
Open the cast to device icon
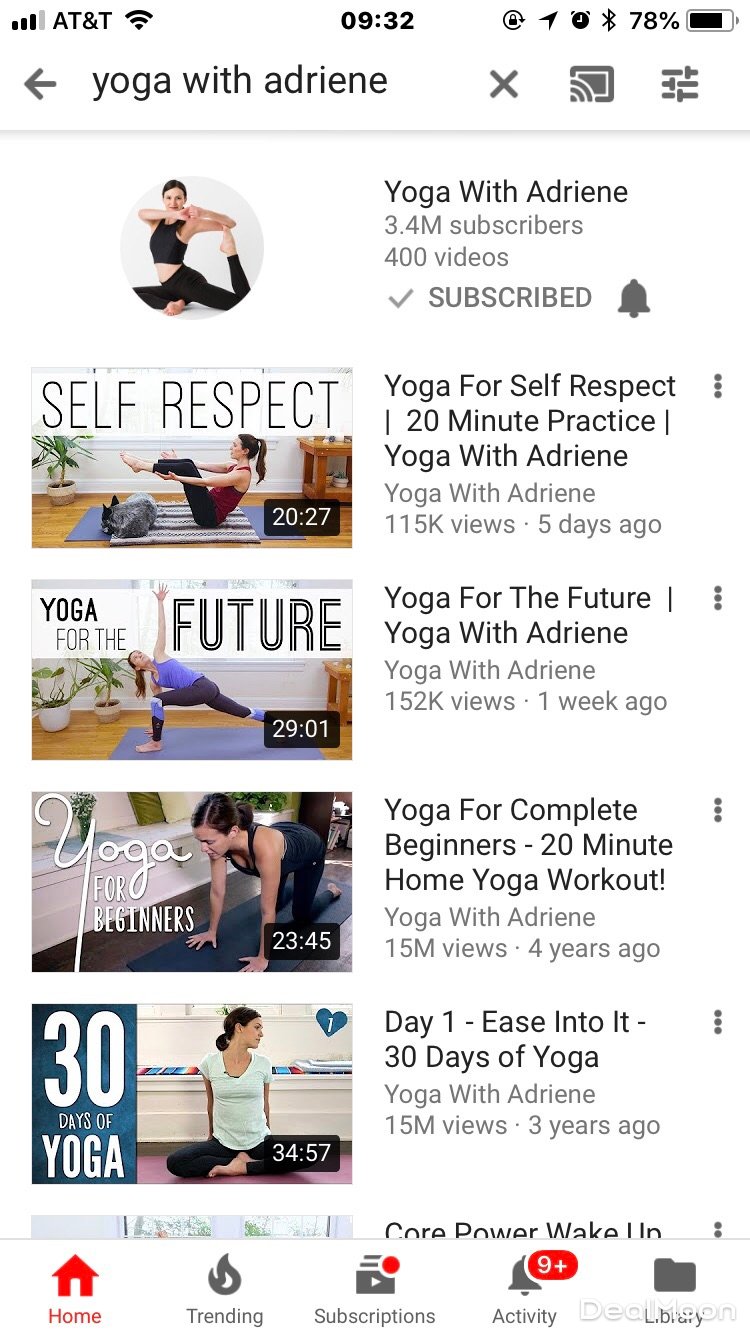(x=591, y=84)
